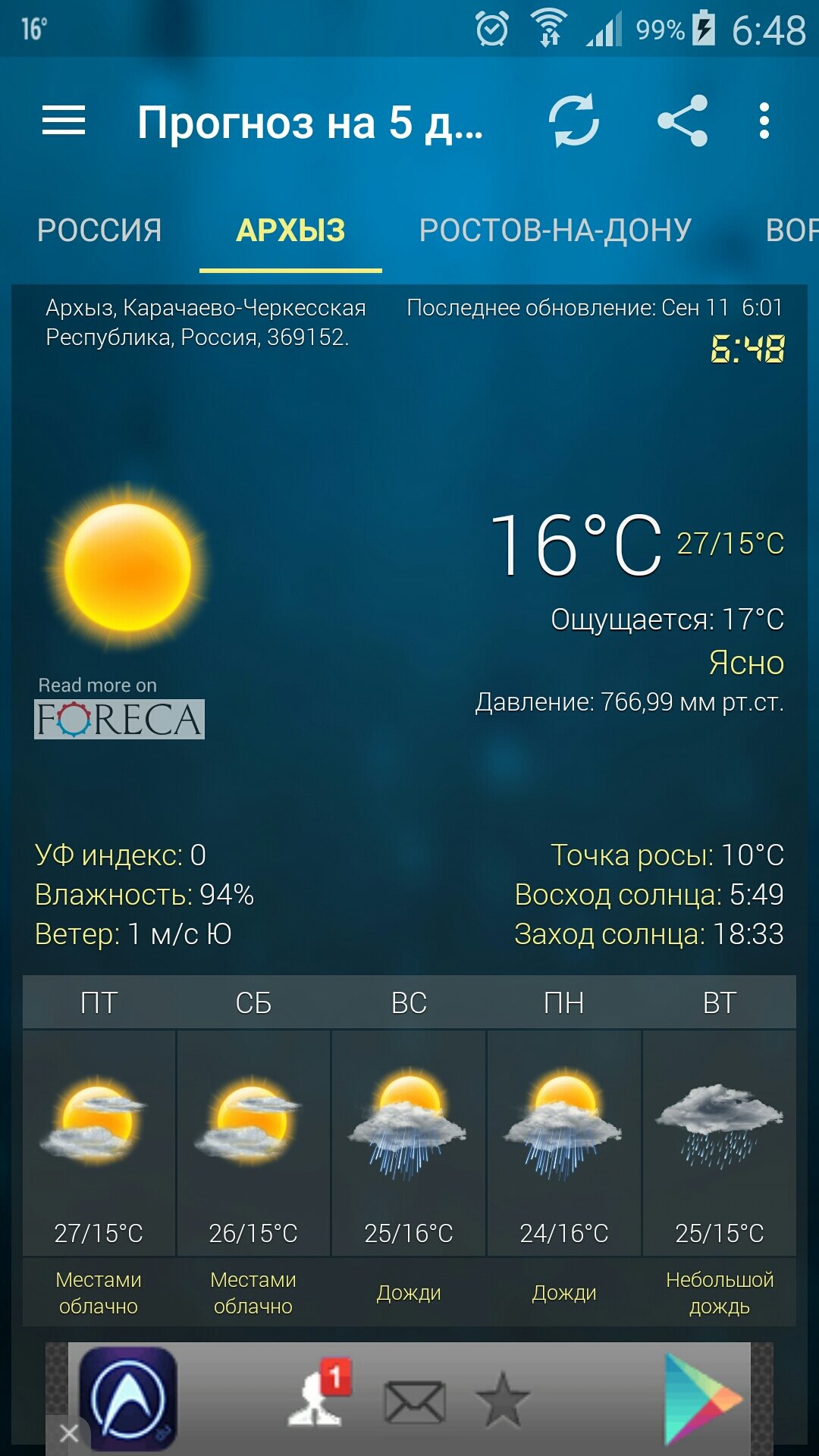819x1456 pixels.
Task: Switch to the РОСТОВ-НА-ДОНУ tab
Action: (555, 230)
